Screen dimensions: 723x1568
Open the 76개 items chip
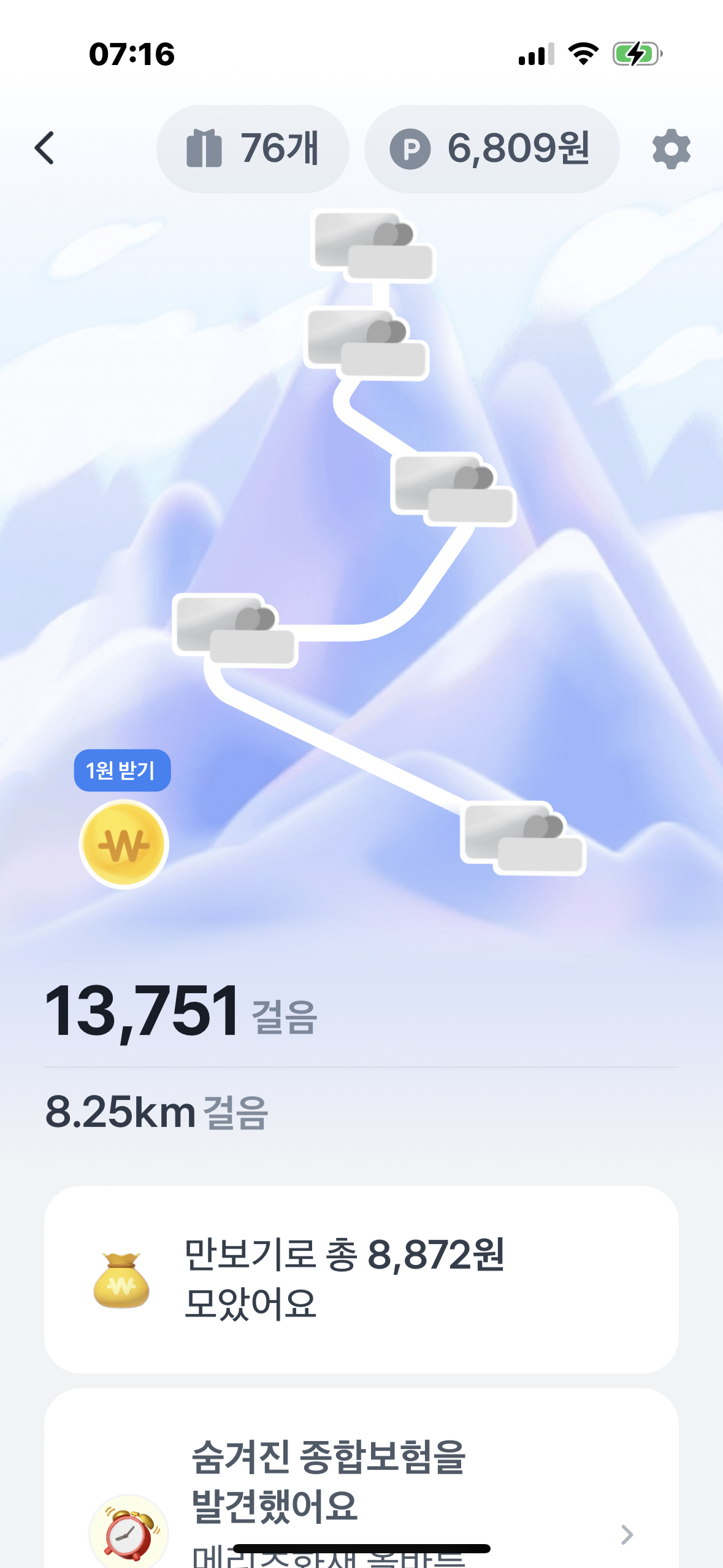click(253, 148)
